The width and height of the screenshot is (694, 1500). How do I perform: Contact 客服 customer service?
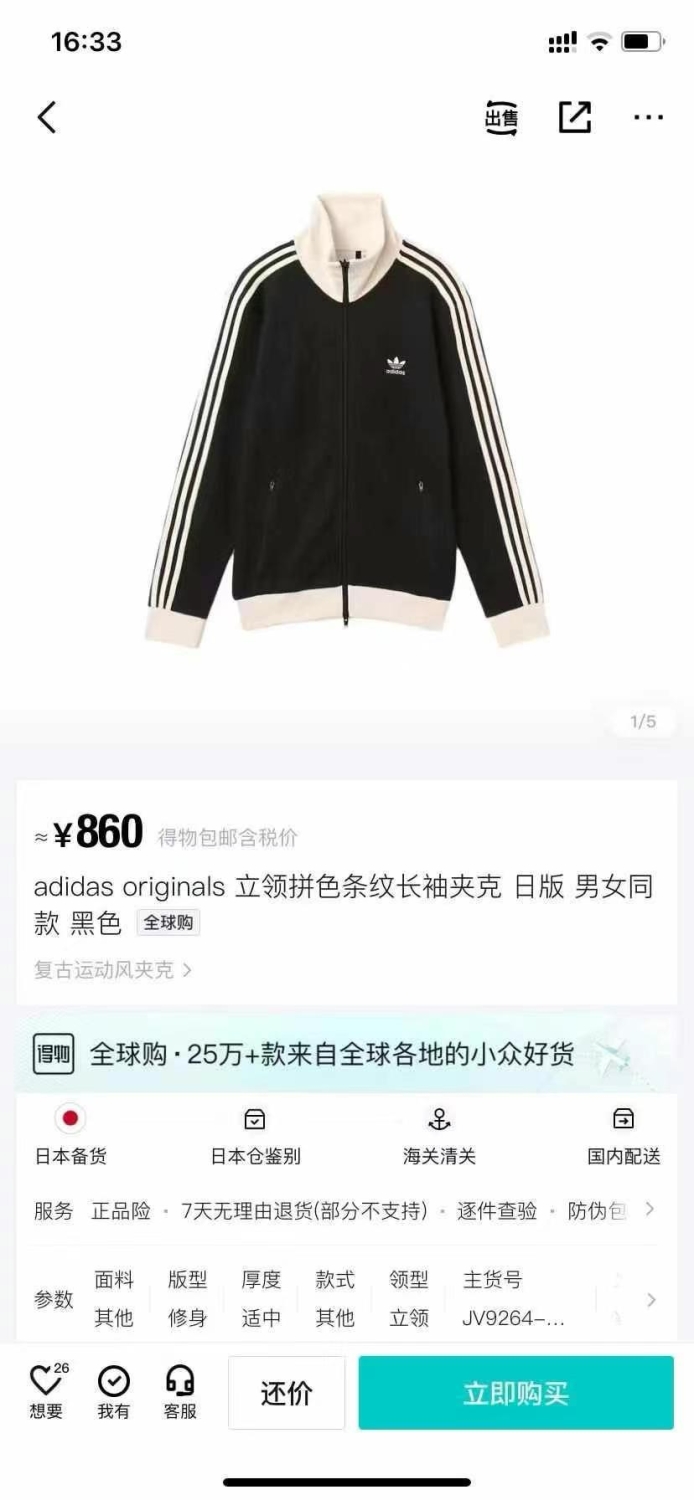pos(180,1392)
